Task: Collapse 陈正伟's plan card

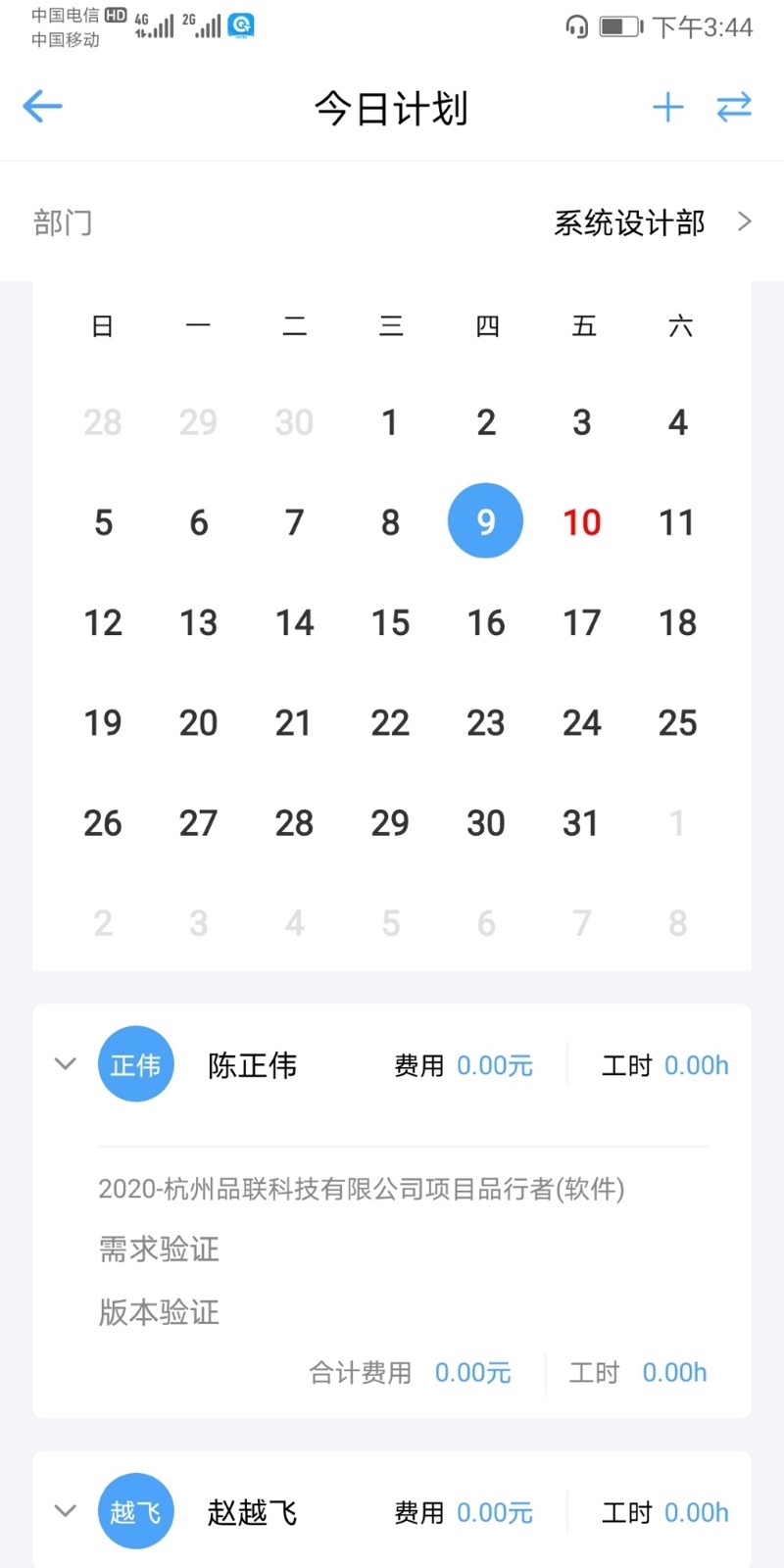Action: (x=66, y=1064)
